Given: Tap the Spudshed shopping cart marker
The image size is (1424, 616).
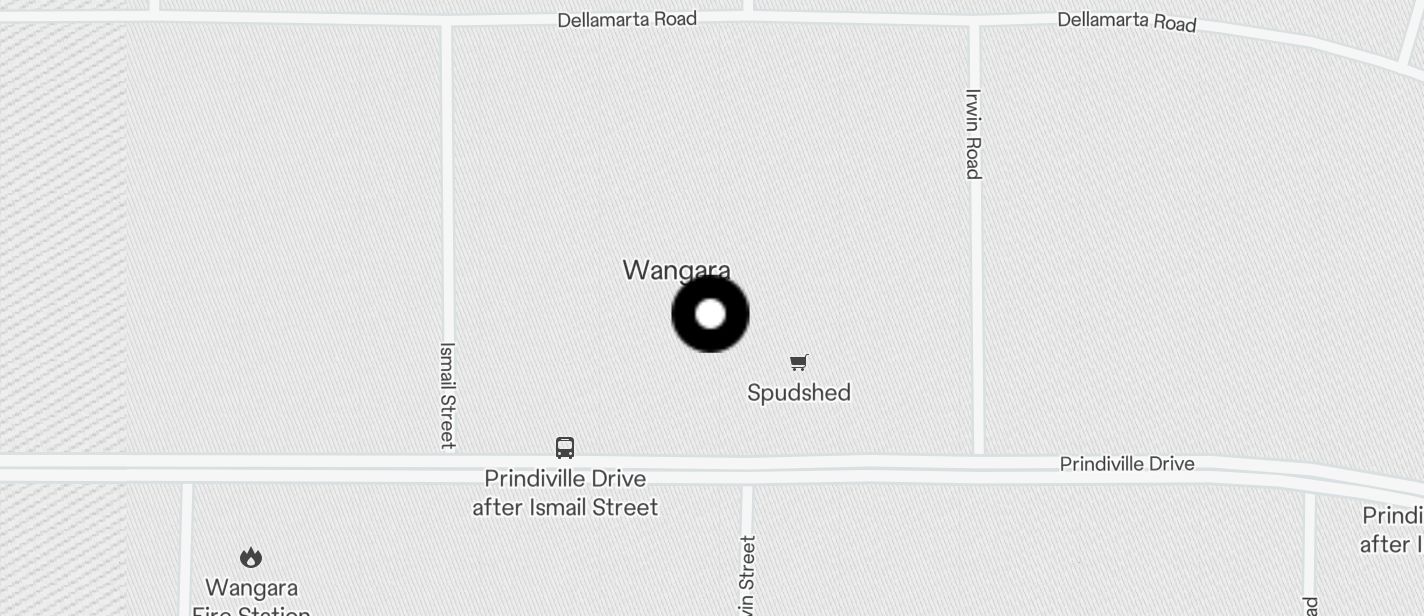Looking at the screenshot, I should pos(798,363).
